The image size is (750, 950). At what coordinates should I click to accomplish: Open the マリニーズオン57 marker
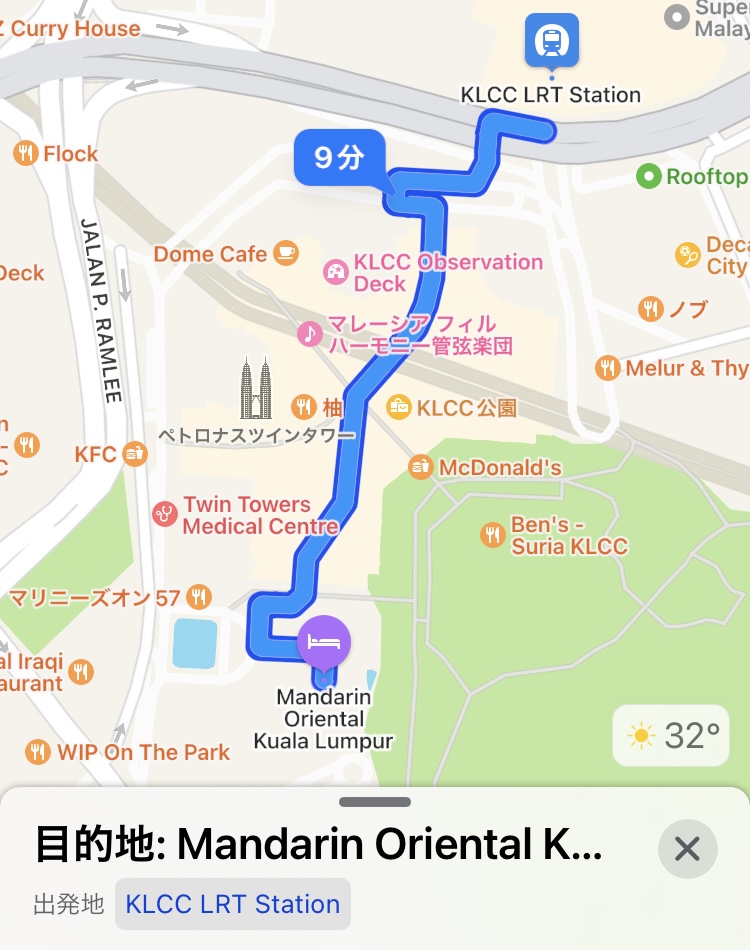[x=199, y=598]
